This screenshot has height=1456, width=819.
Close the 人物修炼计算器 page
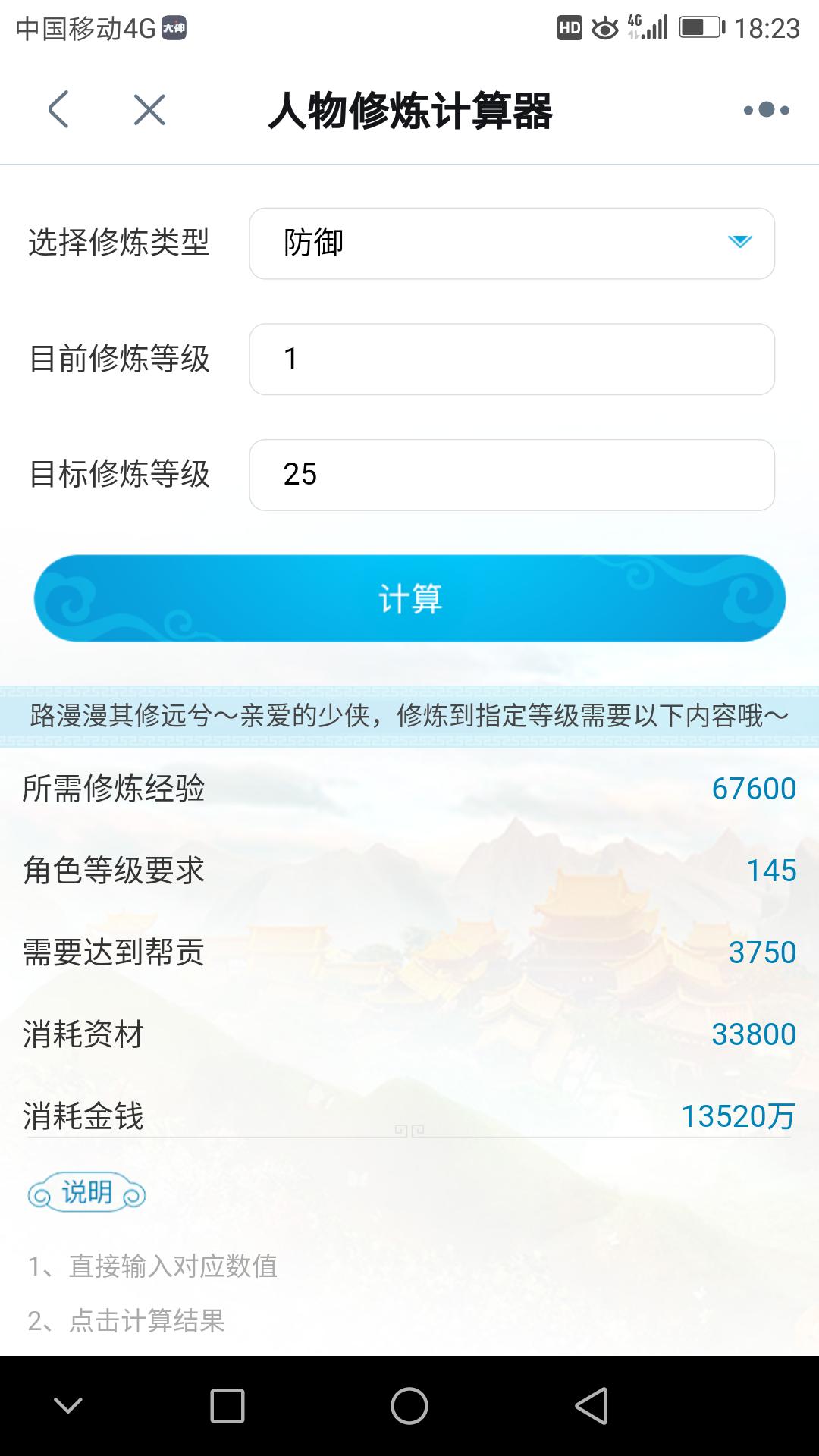point(149,110)
